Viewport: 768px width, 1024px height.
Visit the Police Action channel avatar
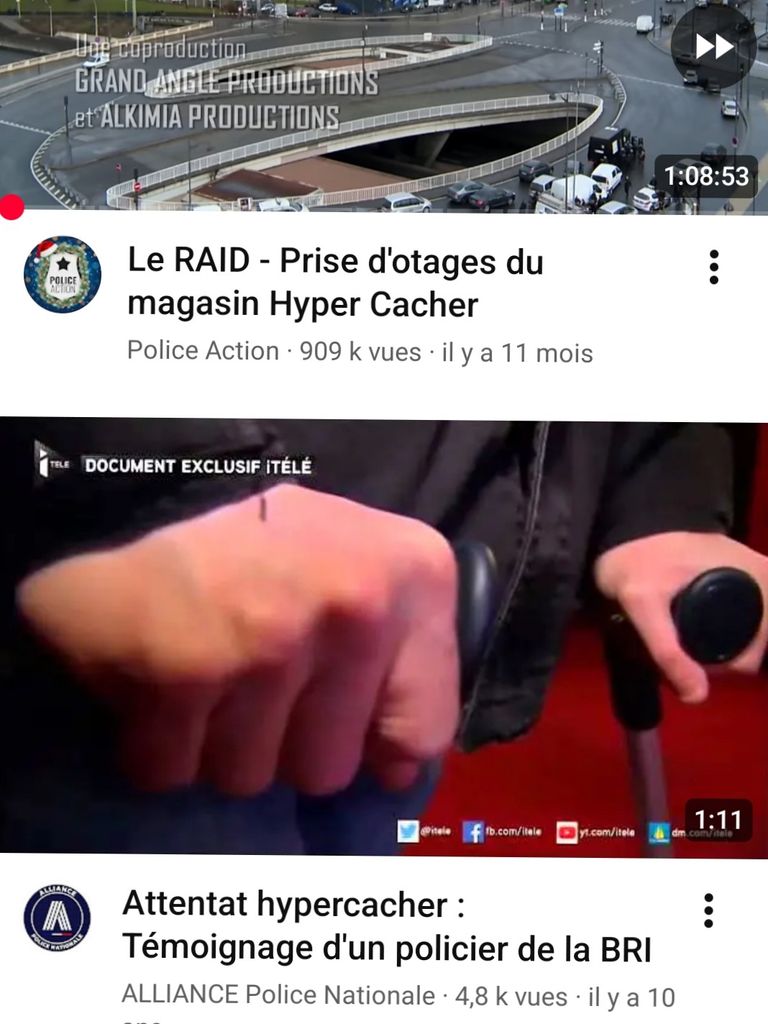62,275
